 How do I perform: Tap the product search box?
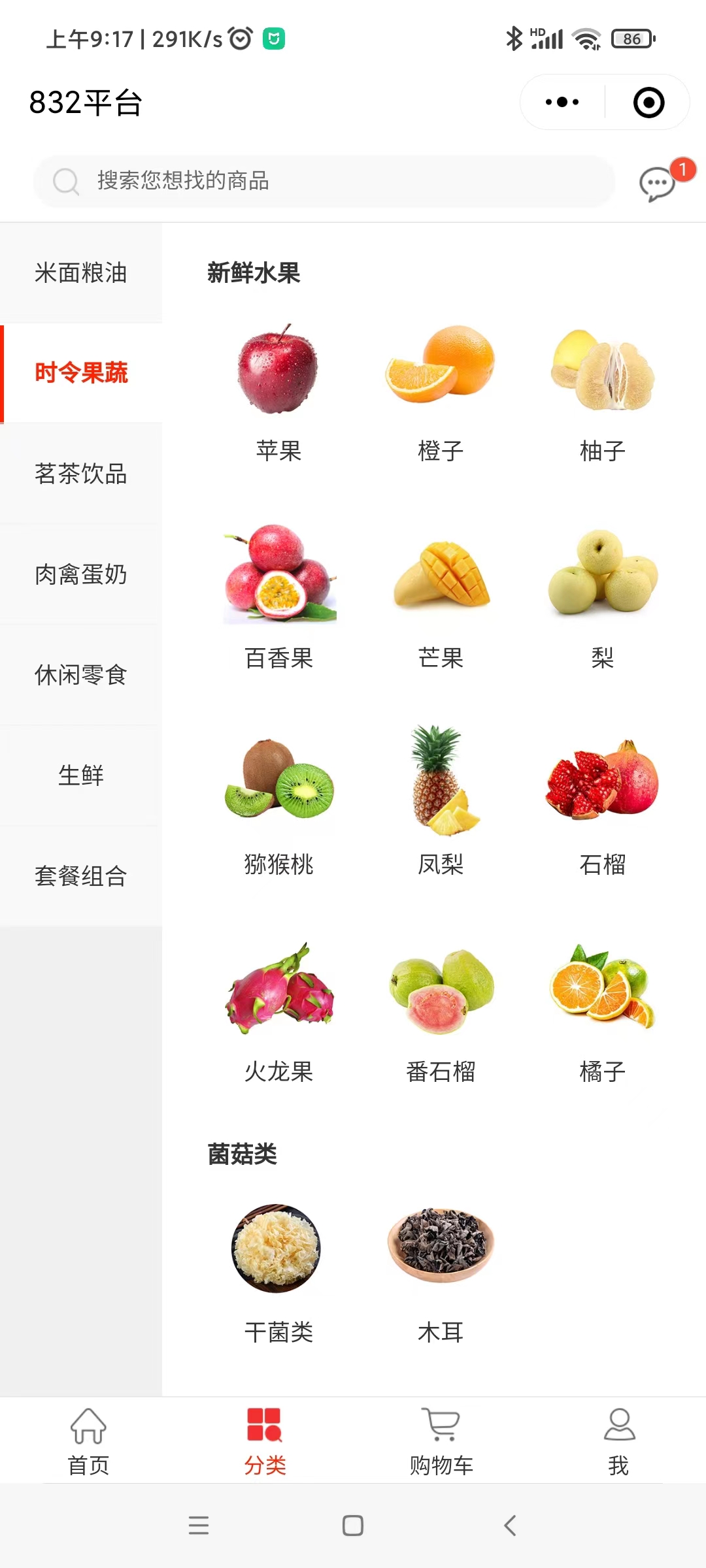tap(324, 181)
